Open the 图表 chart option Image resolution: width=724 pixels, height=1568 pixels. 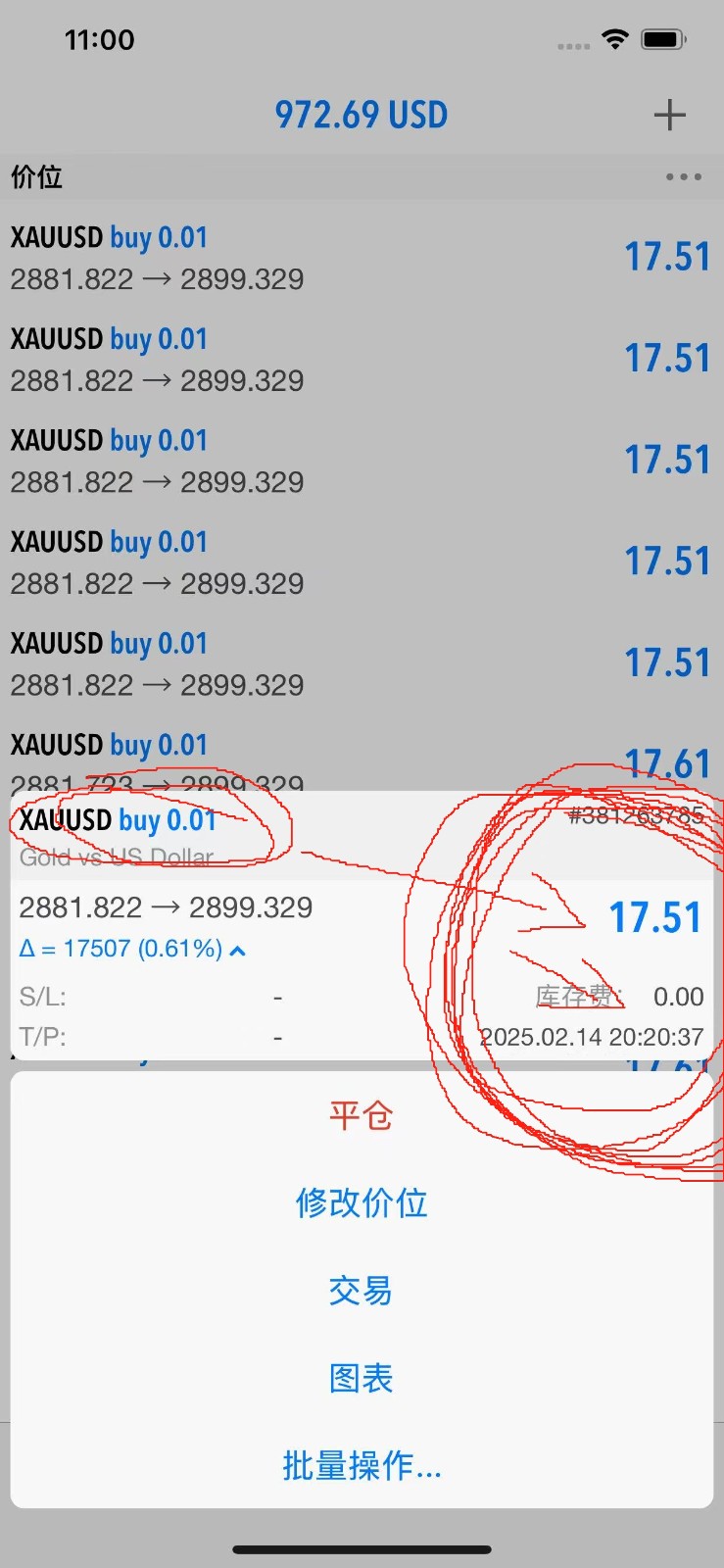coord(361,1378)
